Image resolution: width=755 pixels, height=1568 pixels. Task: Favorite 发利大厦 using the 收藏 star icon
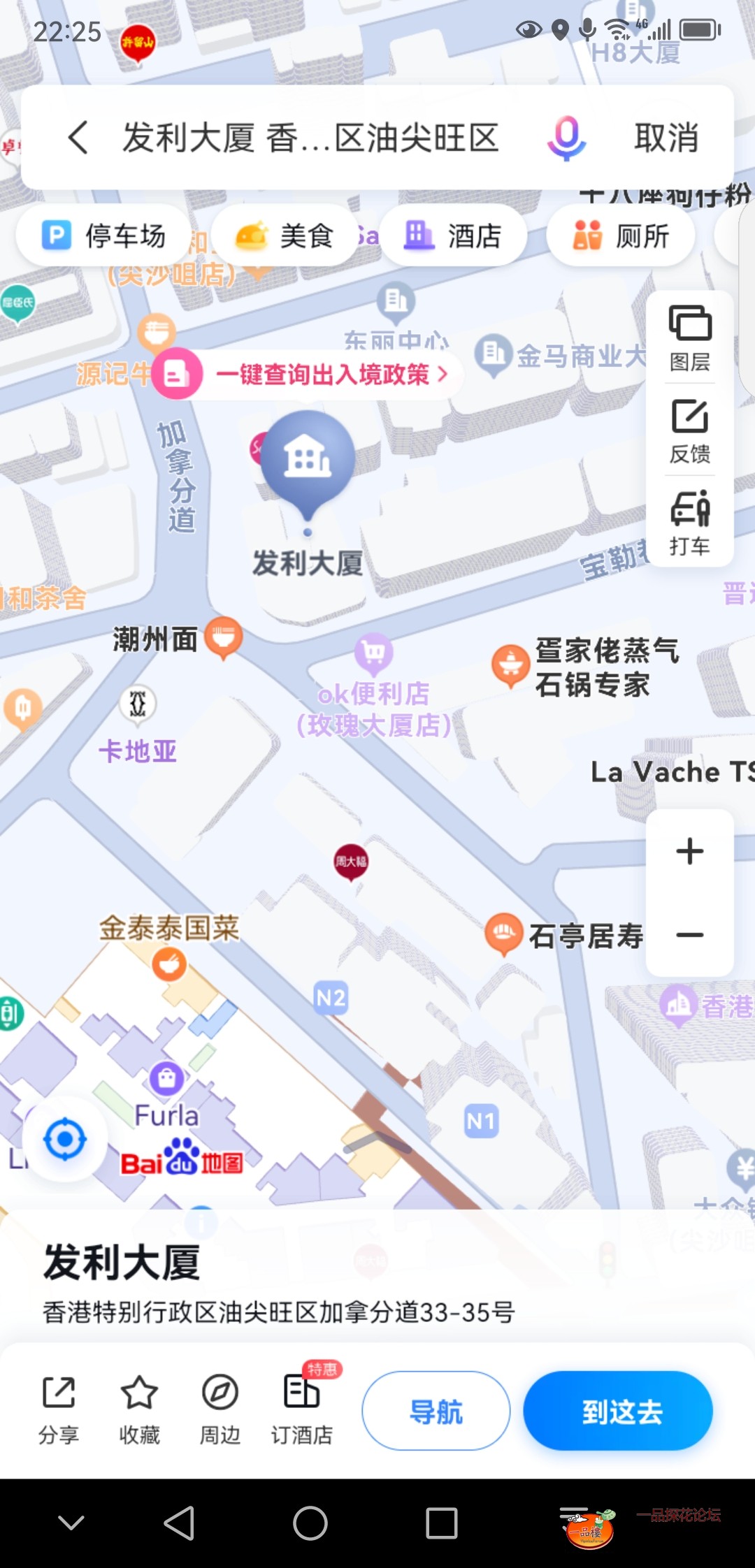139,1408
